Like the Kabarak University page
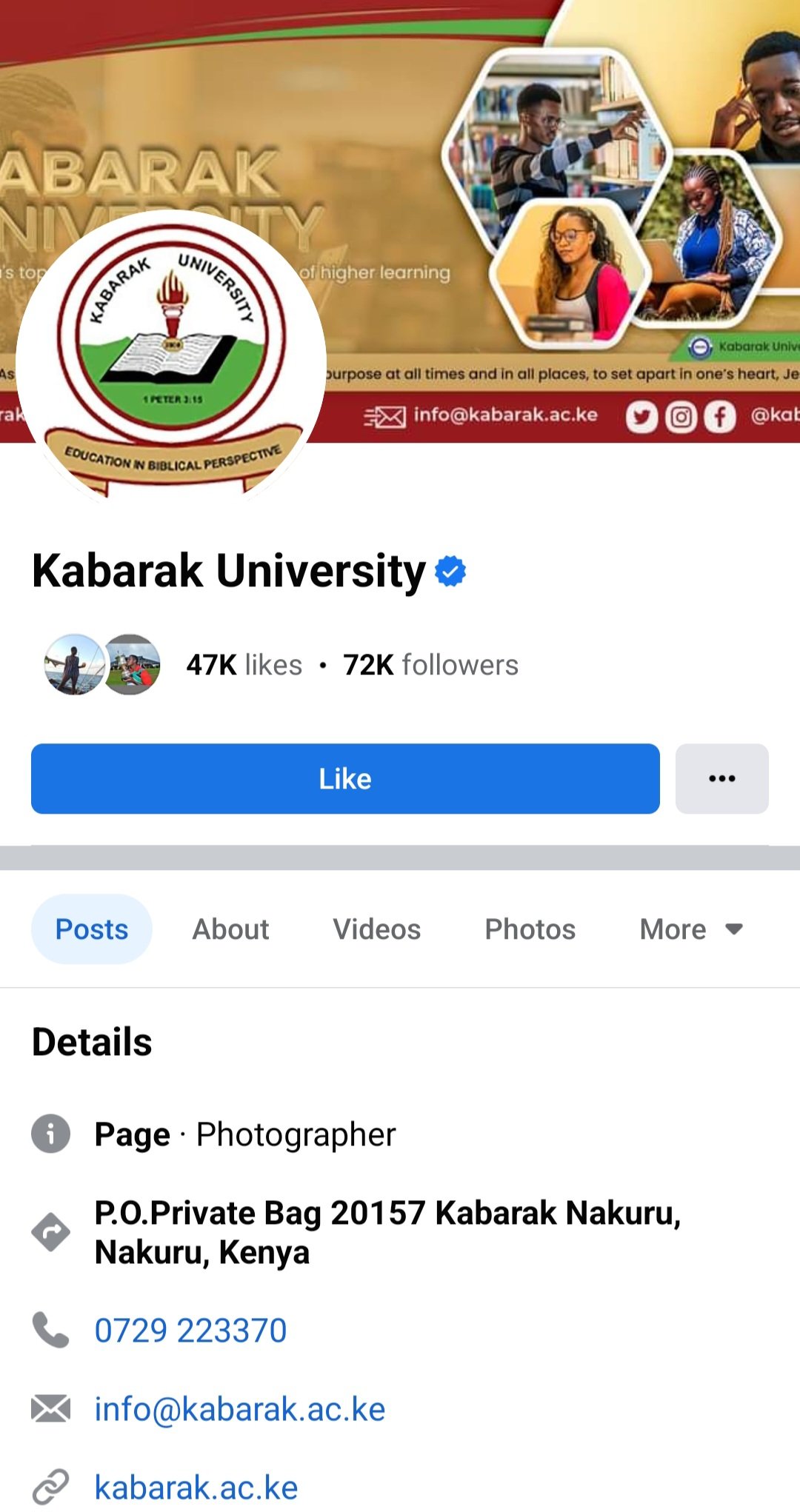The image size is (800, 1512). (345, 778)
